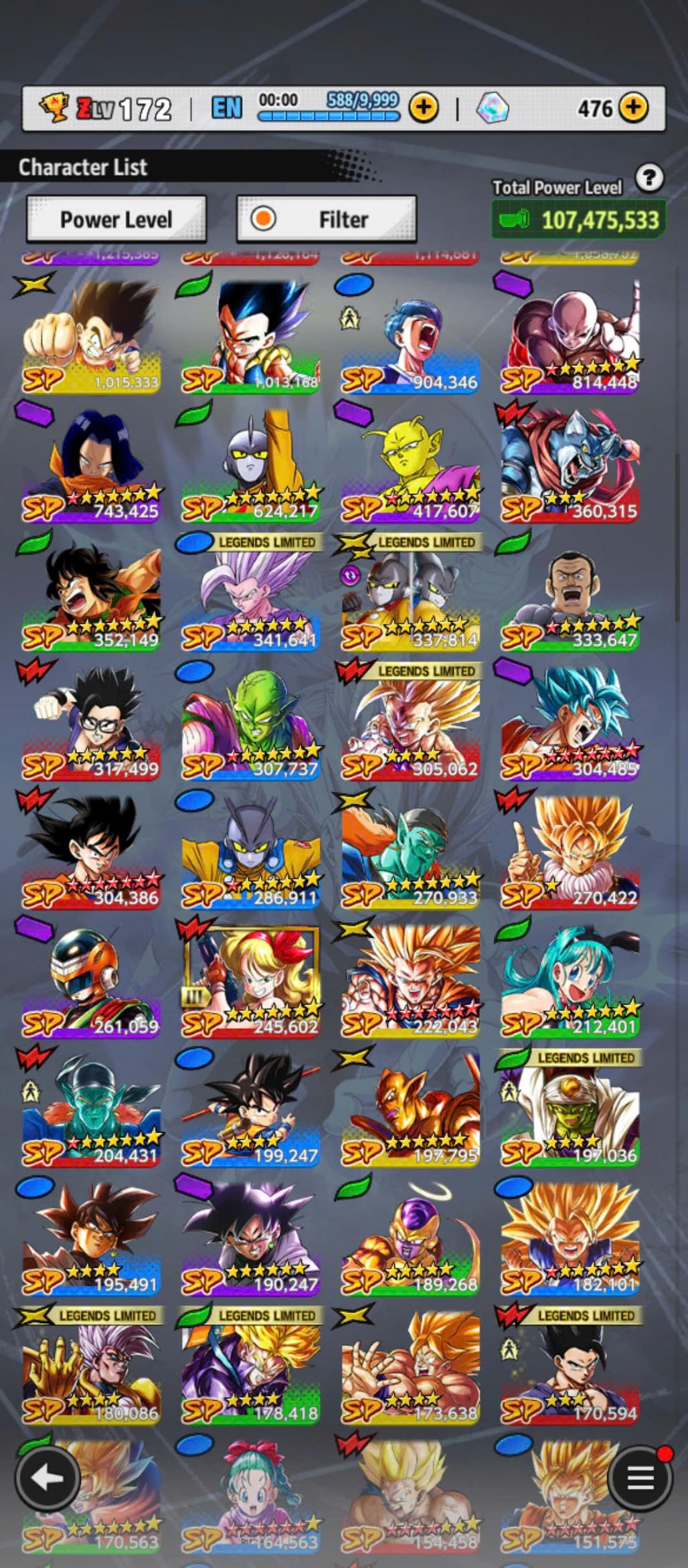
Task: Add more crystals with the plus next to 476
Action: [x=633, y=107]
